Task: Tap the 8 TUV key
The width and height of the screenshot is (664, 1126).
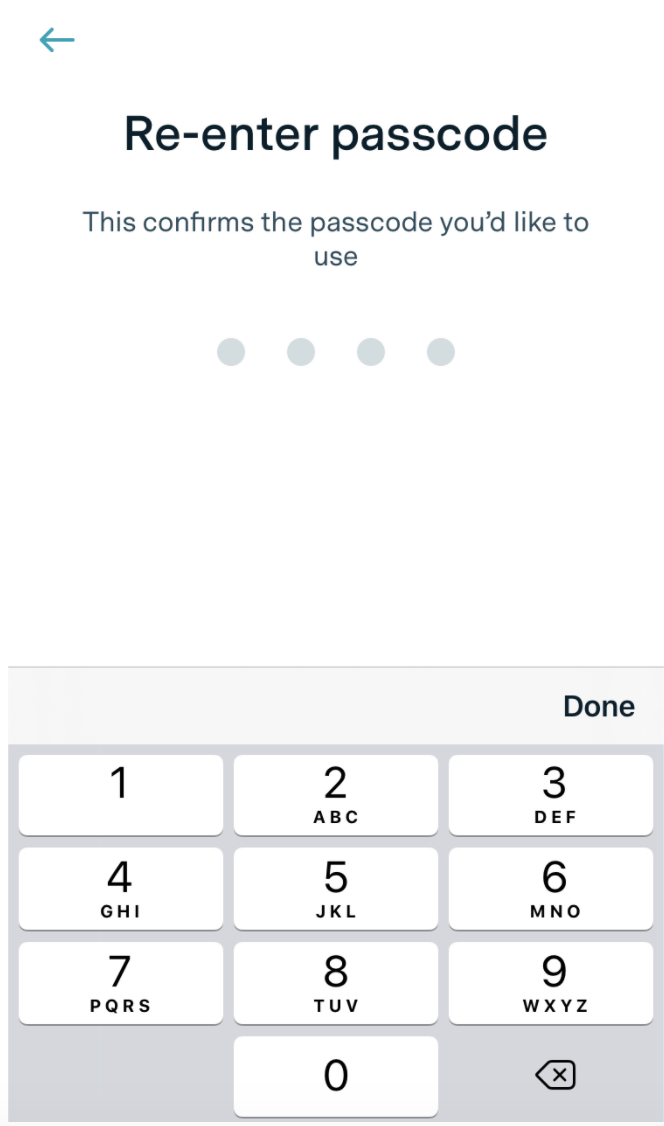Action: pyautogui.click(x=336, y=982)
